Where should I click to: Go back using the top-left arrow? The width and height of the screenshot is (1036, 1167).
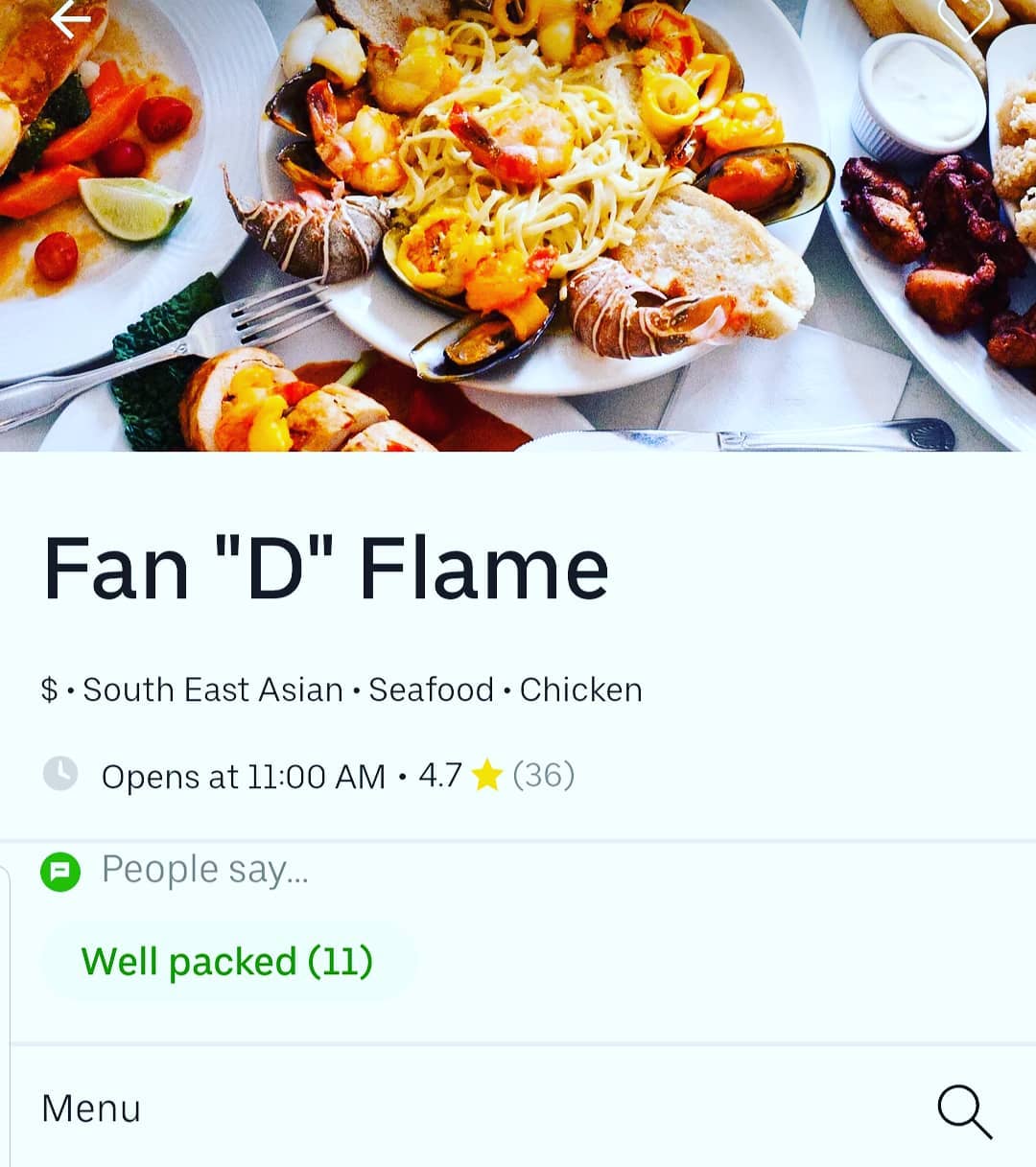69,17
